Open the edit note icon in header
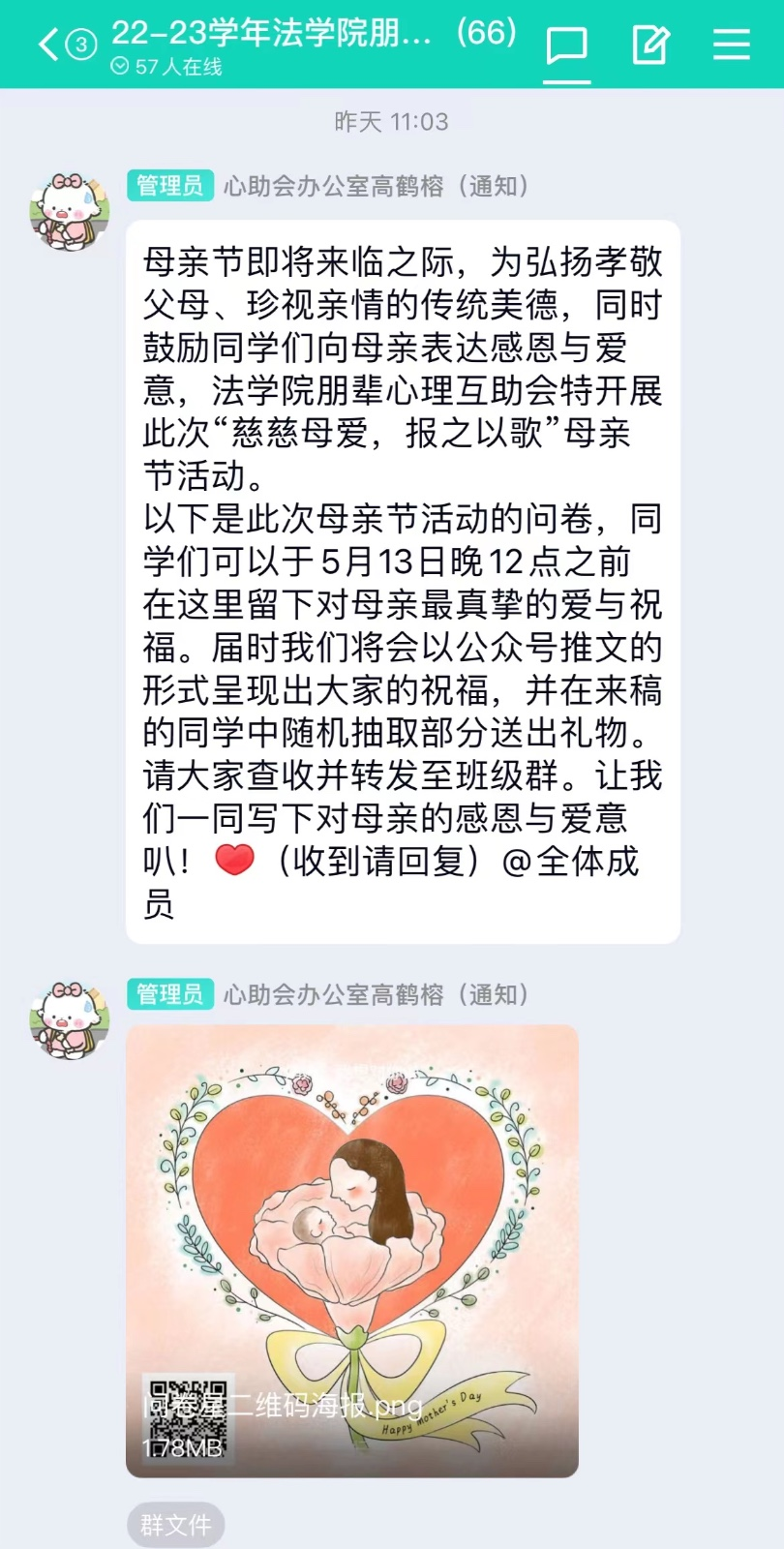Viewport: 784px width, 1549px height. (x=649, y=45)
